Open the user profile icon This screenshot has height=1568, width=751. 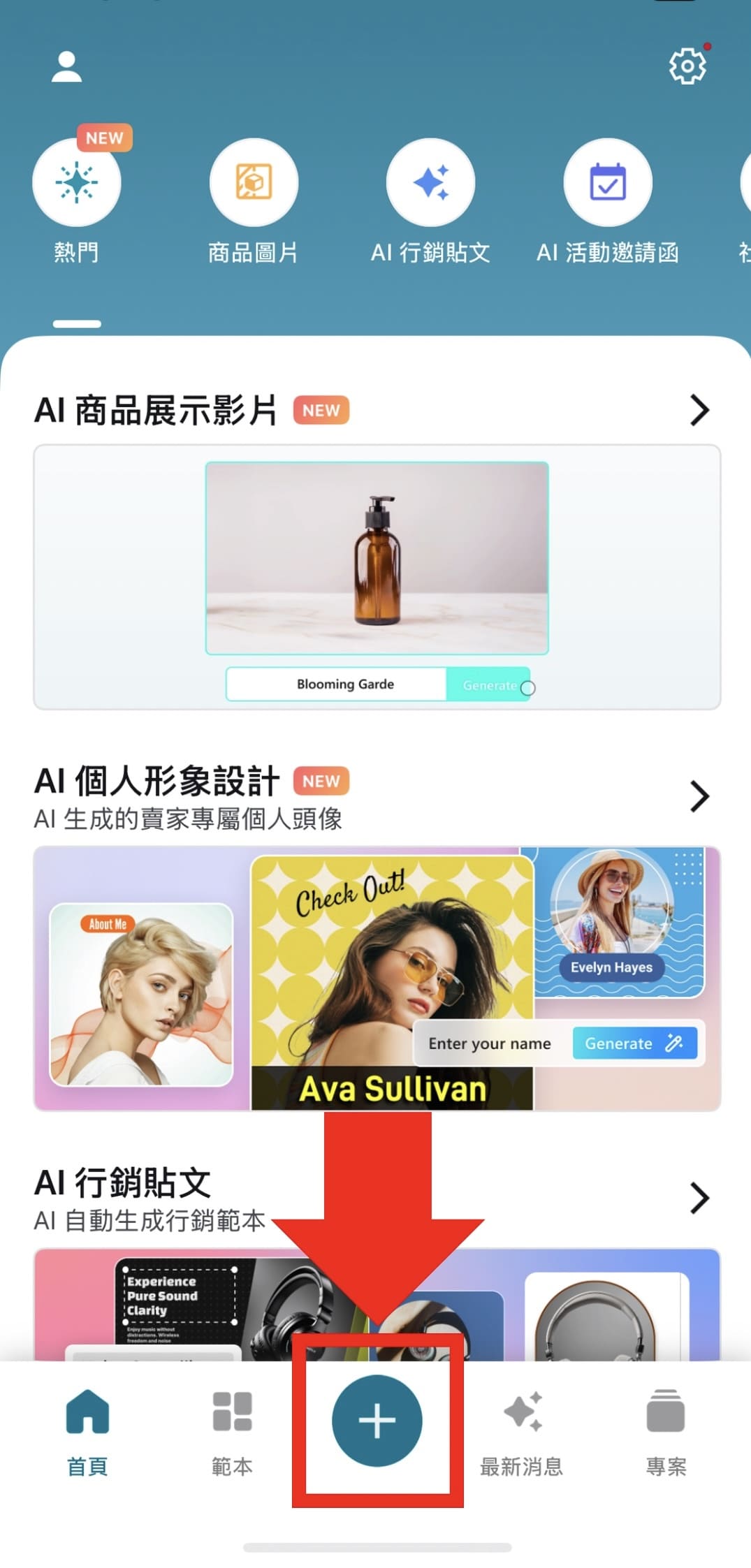66,65
